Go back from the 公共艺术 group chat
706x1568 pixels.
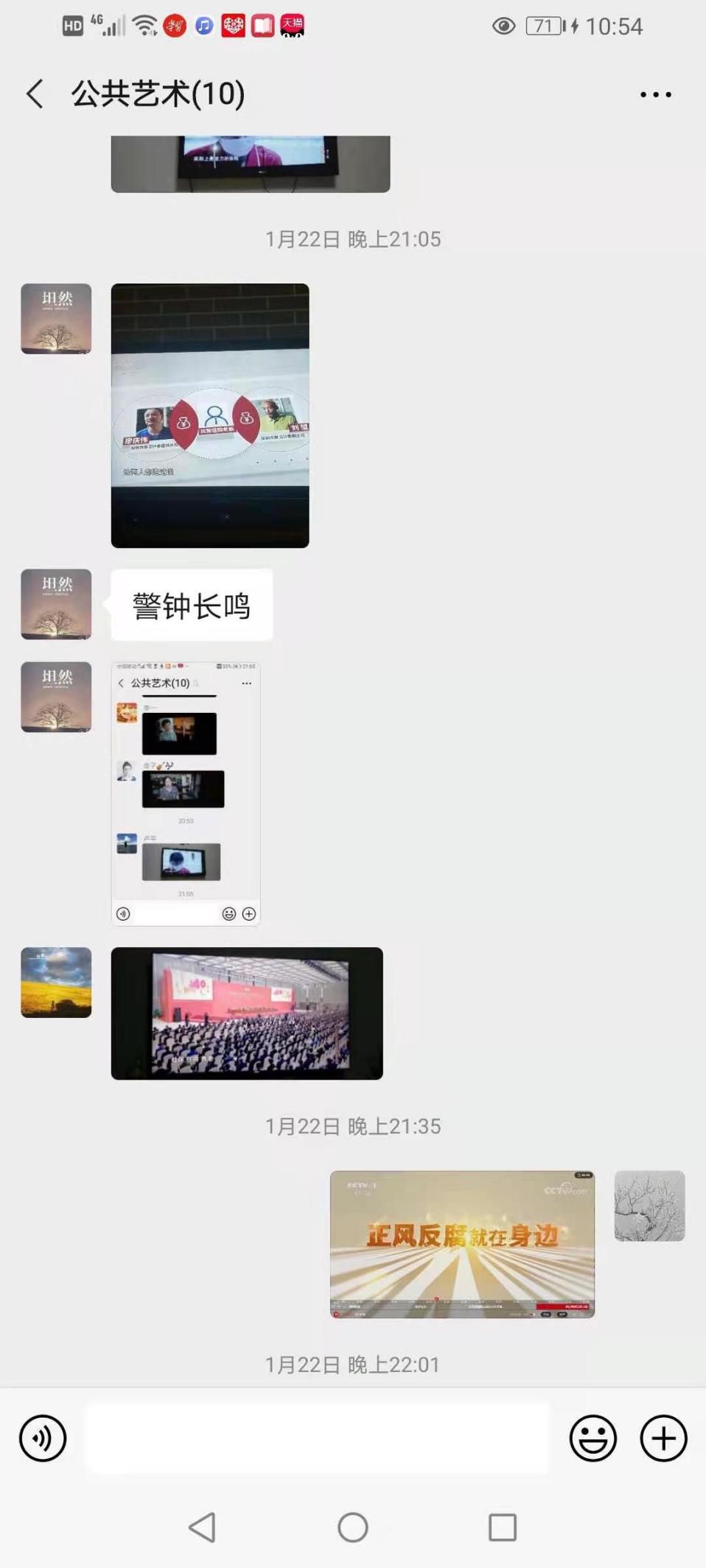tap(35, 94)
